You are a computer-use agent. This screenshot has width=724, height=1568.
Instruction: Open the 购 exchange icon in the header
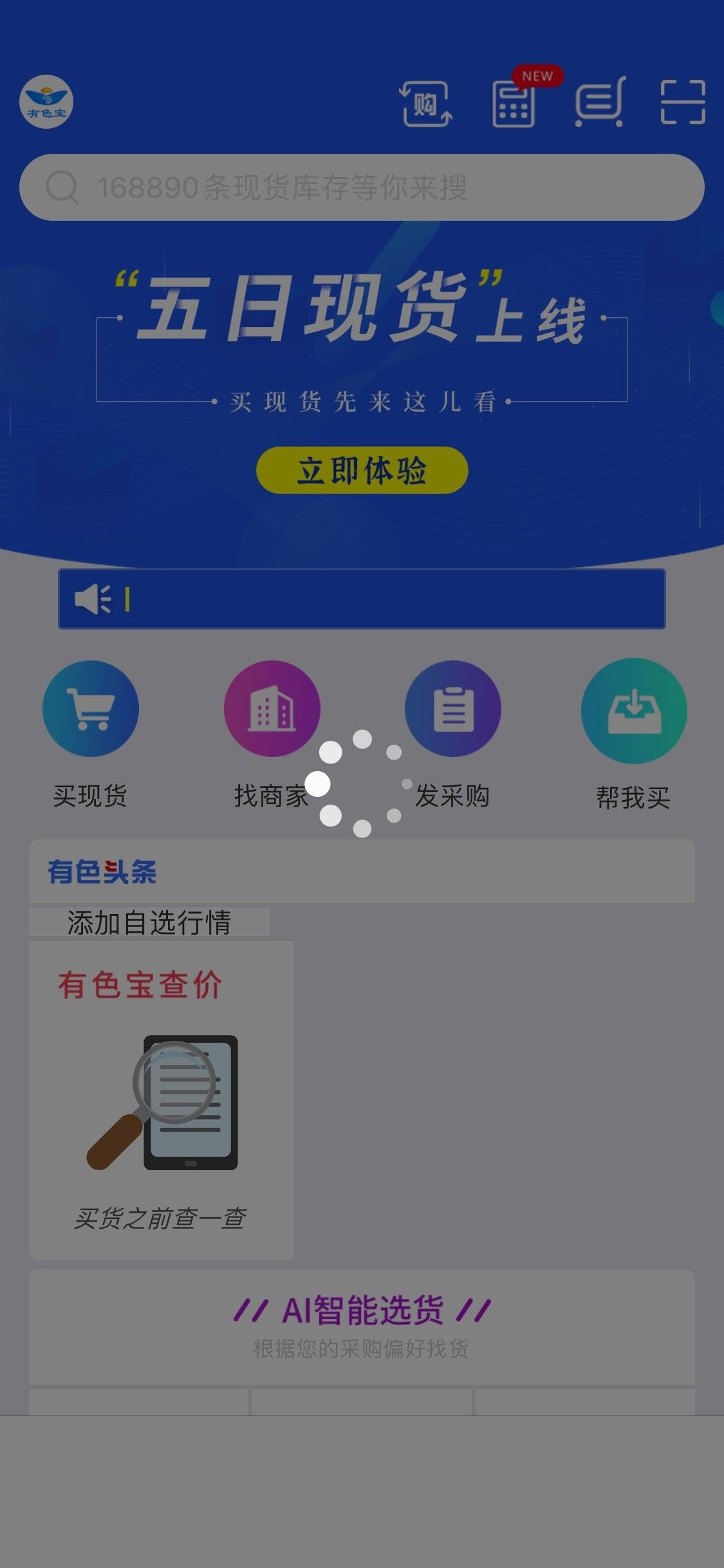pos(425,103)
